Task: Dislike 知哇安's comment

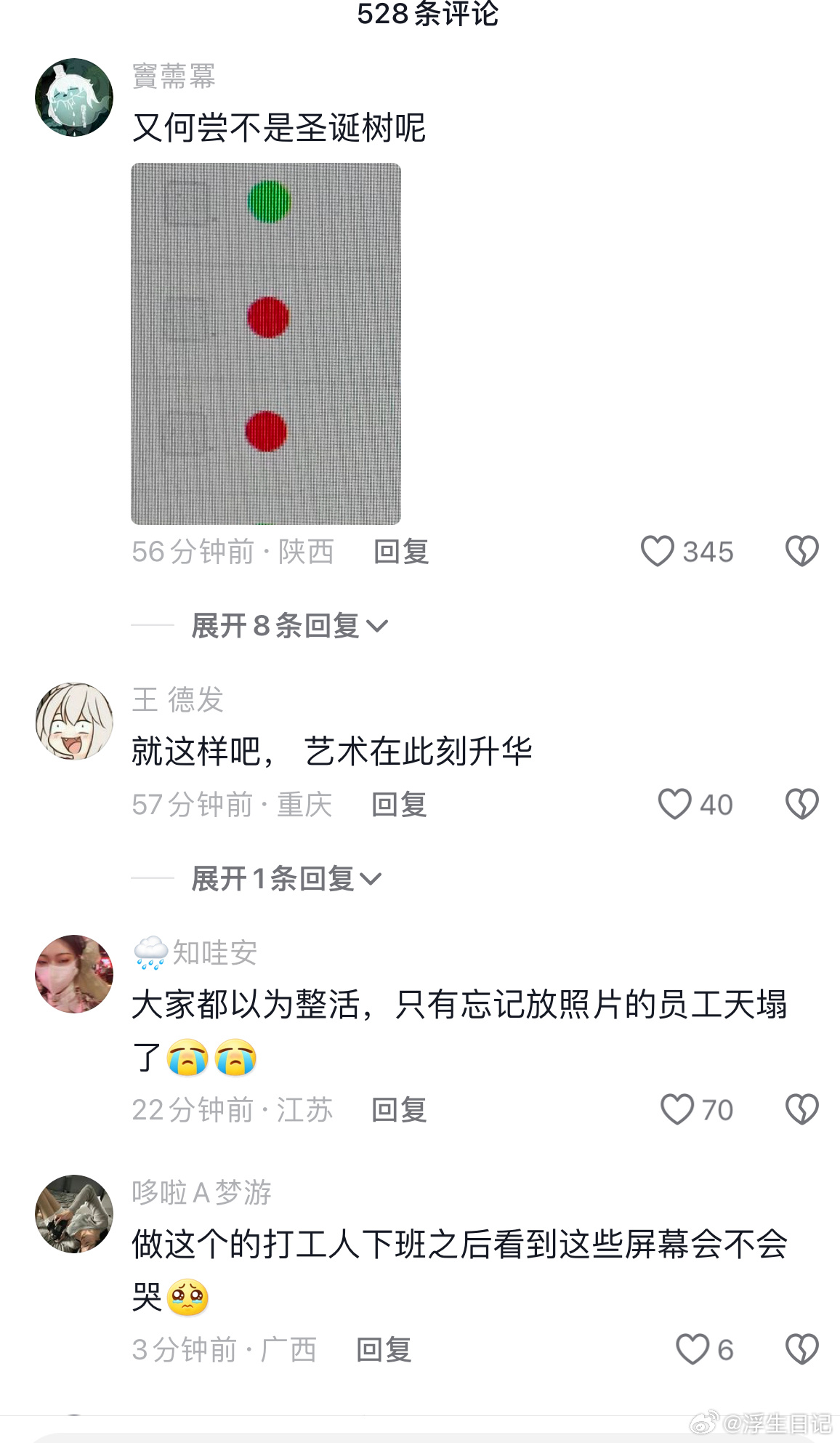Action: click(801, 1109)
